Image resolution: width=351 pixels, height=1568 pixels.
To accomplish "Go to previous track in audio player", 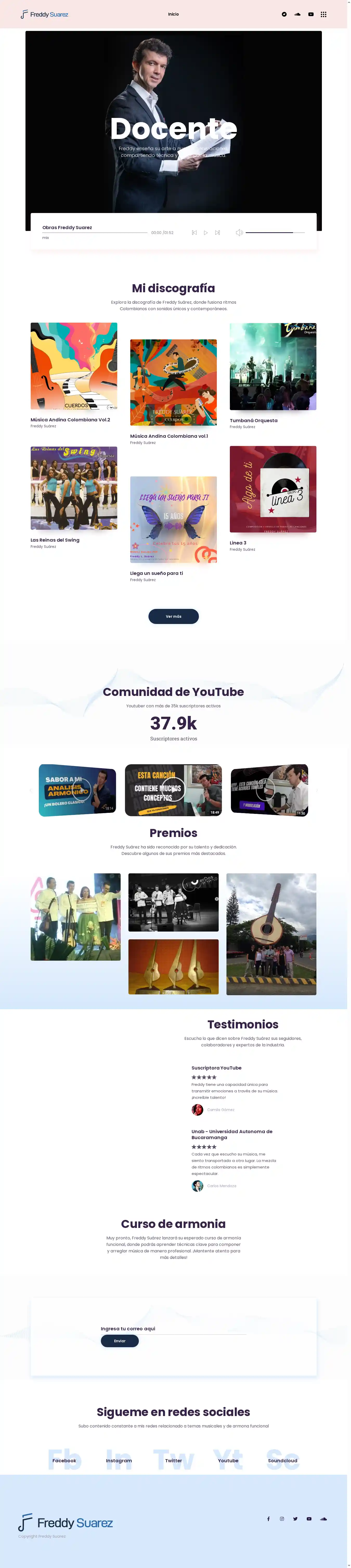I will [x=194, y=232].
